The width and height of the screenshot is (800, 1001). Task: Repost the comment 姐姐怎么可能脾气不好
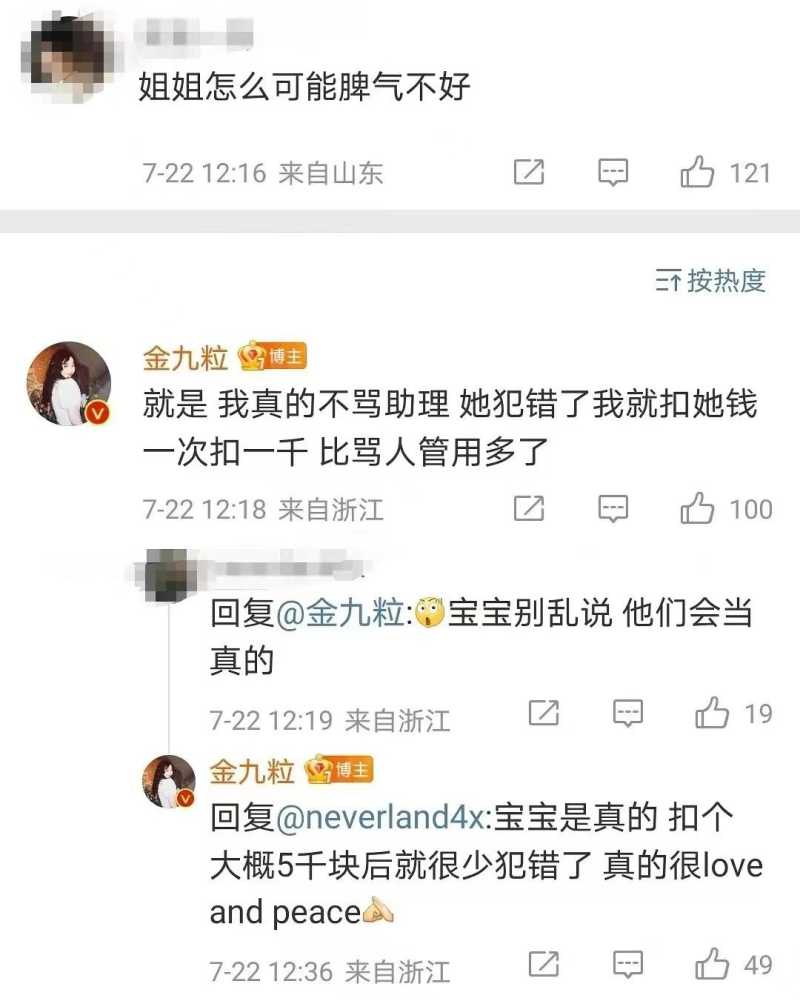coord(528,173)
